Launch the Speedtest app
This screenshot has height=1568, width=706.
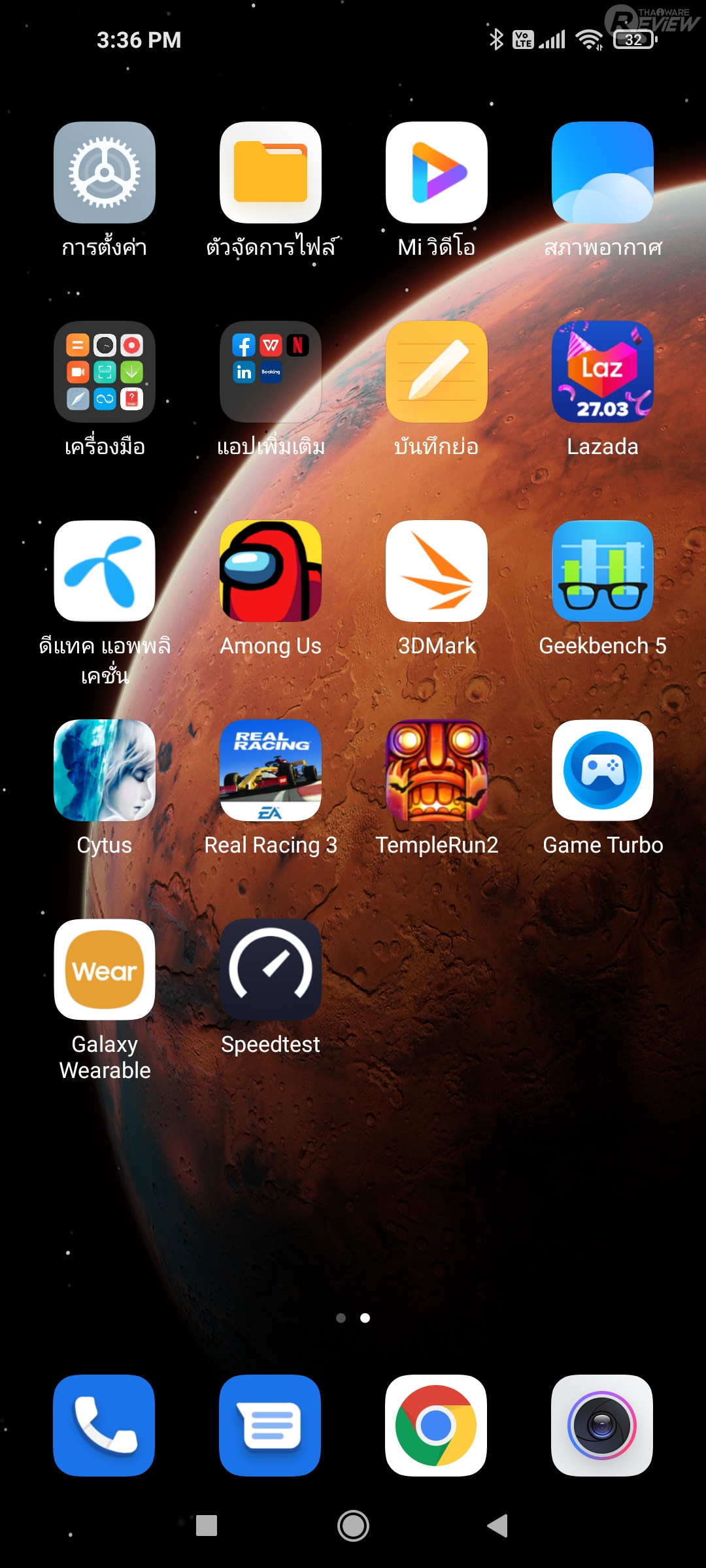point(271,970)
